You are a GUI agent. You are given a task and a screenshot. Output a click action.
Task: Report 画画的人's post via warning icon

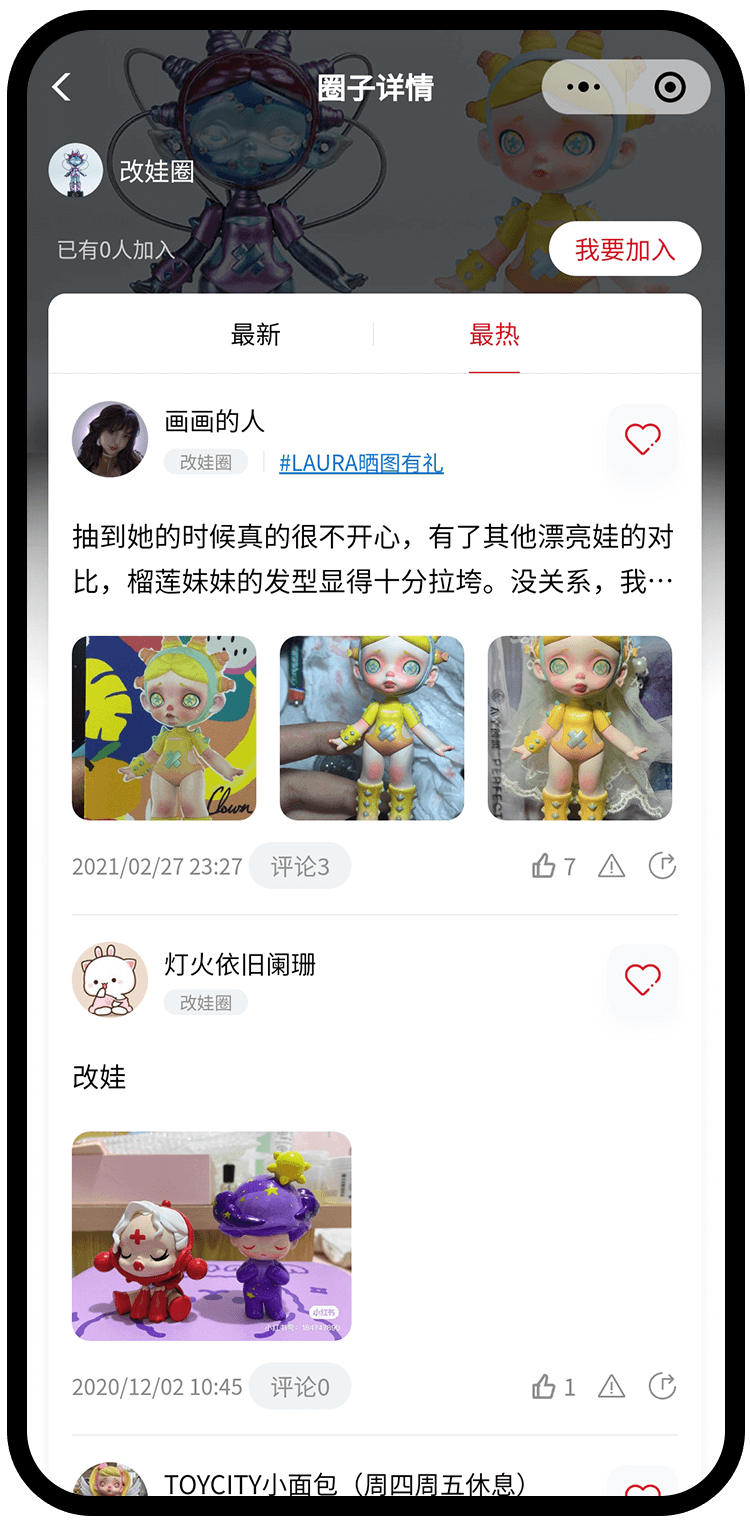[611, 866]
